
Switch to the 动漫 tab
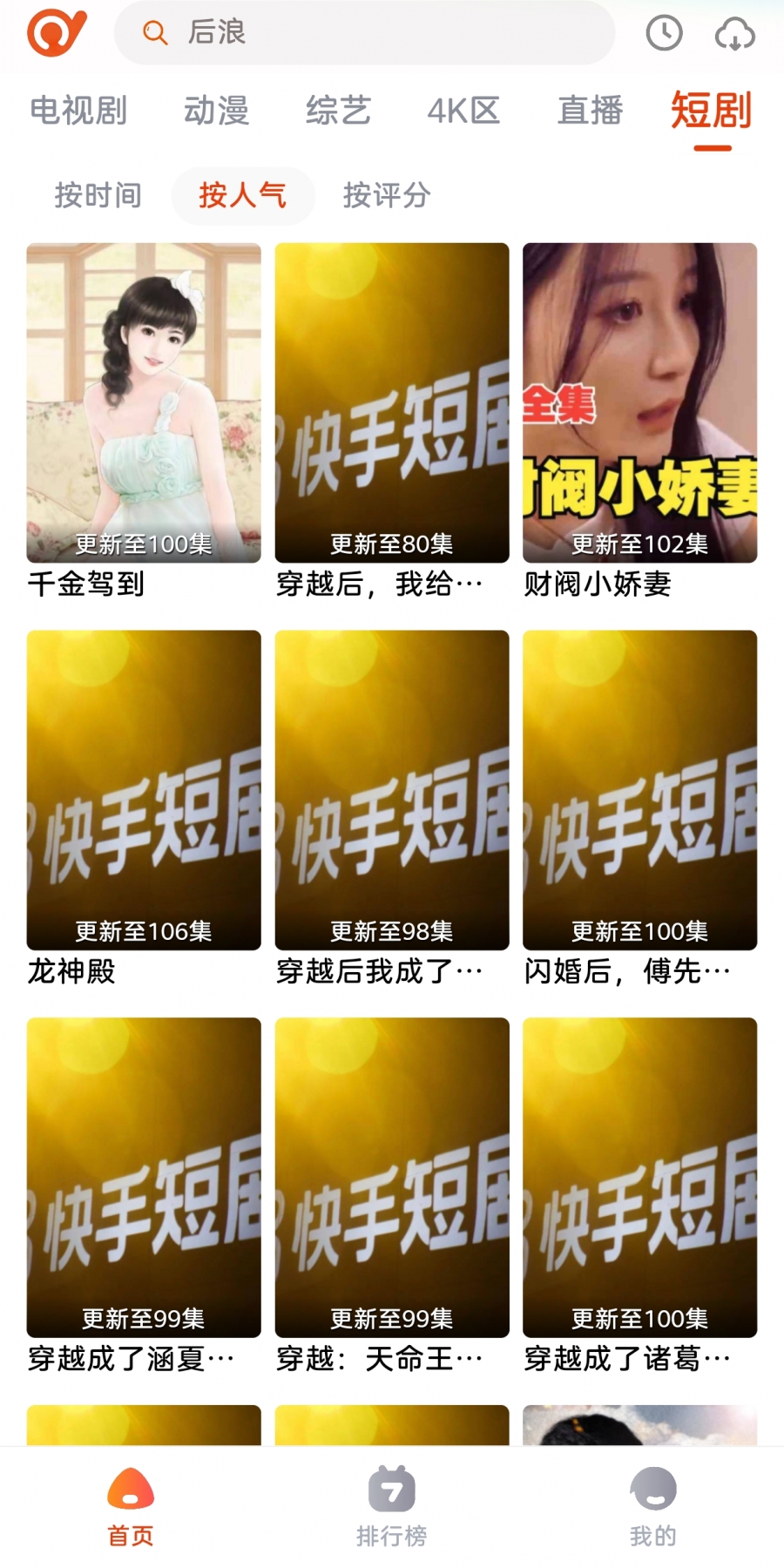point(216,111)
